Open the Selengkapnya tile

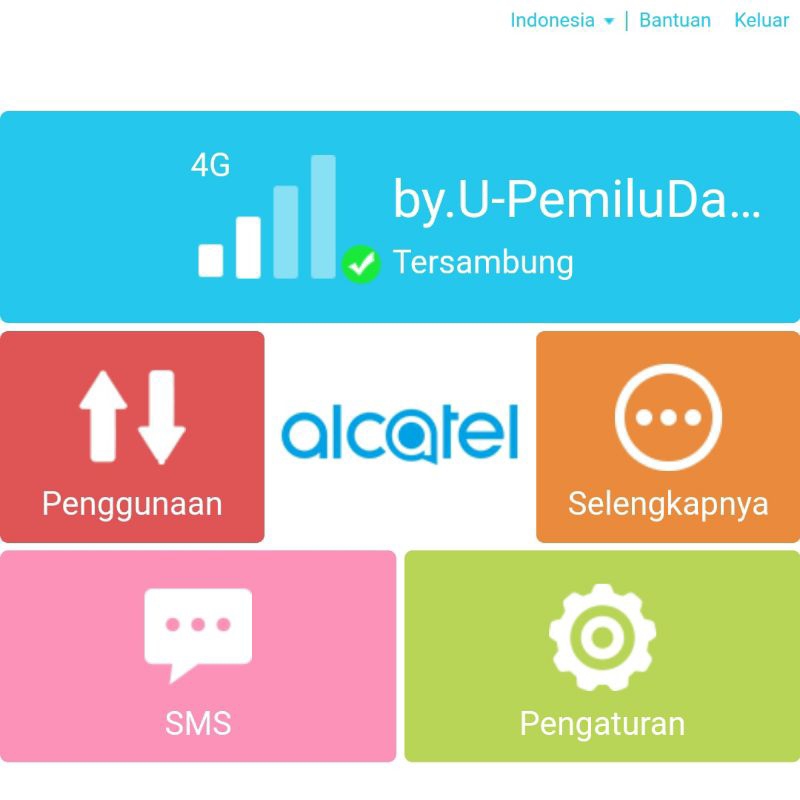(x=668, y=437)
